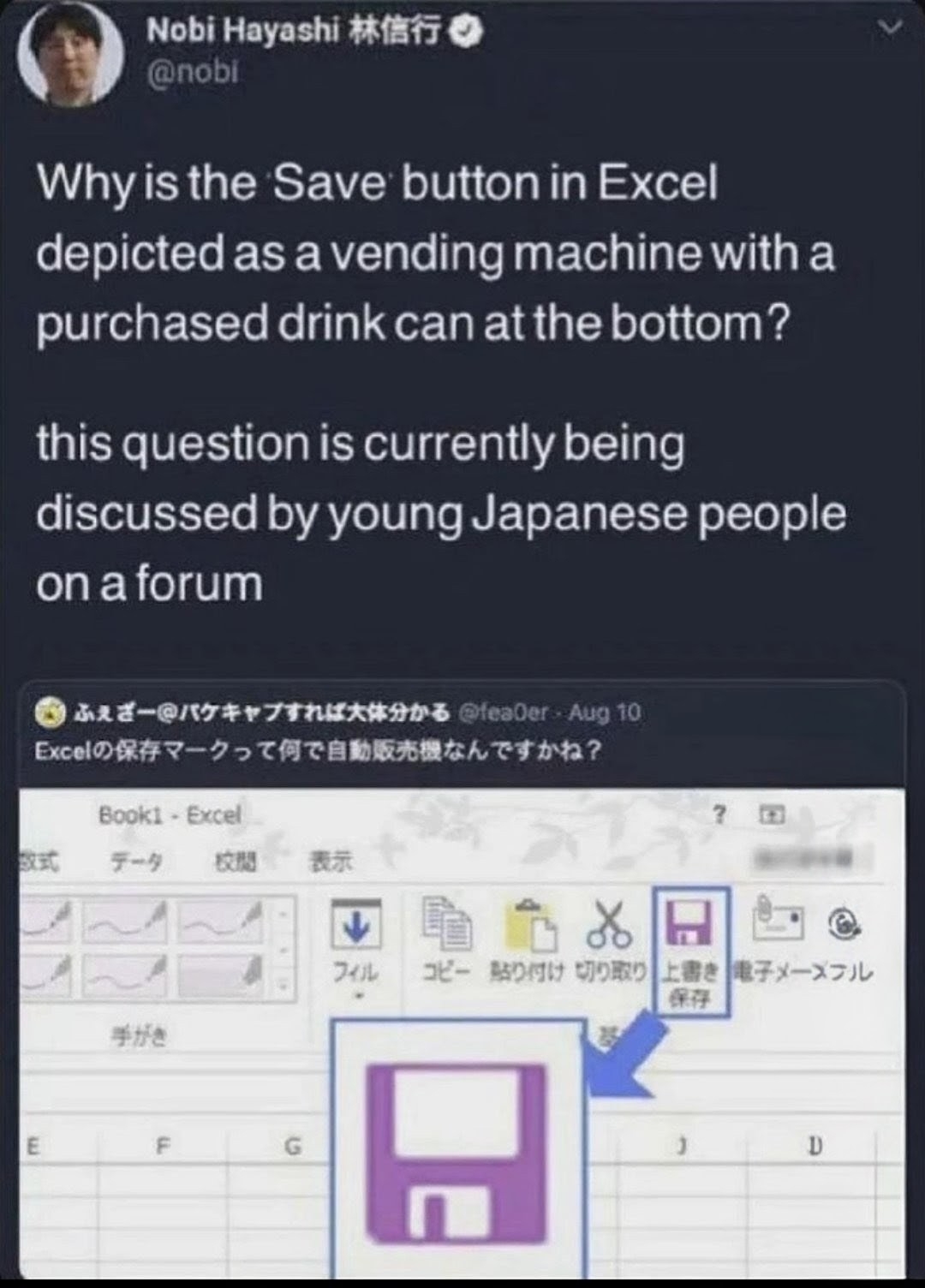925x1288 pixels.
Task: Open Nobi Hayashi's profile picture
Action: [x=70, y=57]
